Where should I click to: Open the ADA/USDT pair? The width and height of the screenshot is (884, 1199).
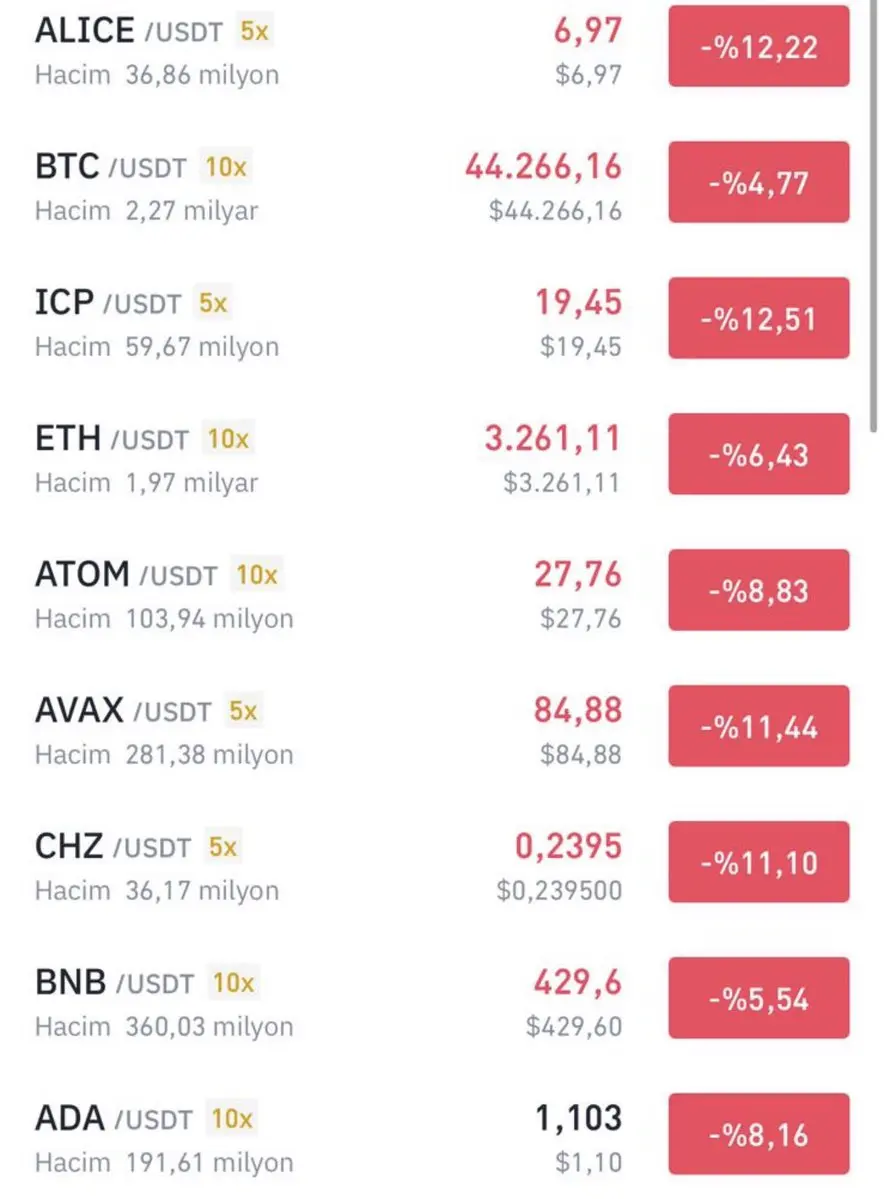tap(70, 1119)
